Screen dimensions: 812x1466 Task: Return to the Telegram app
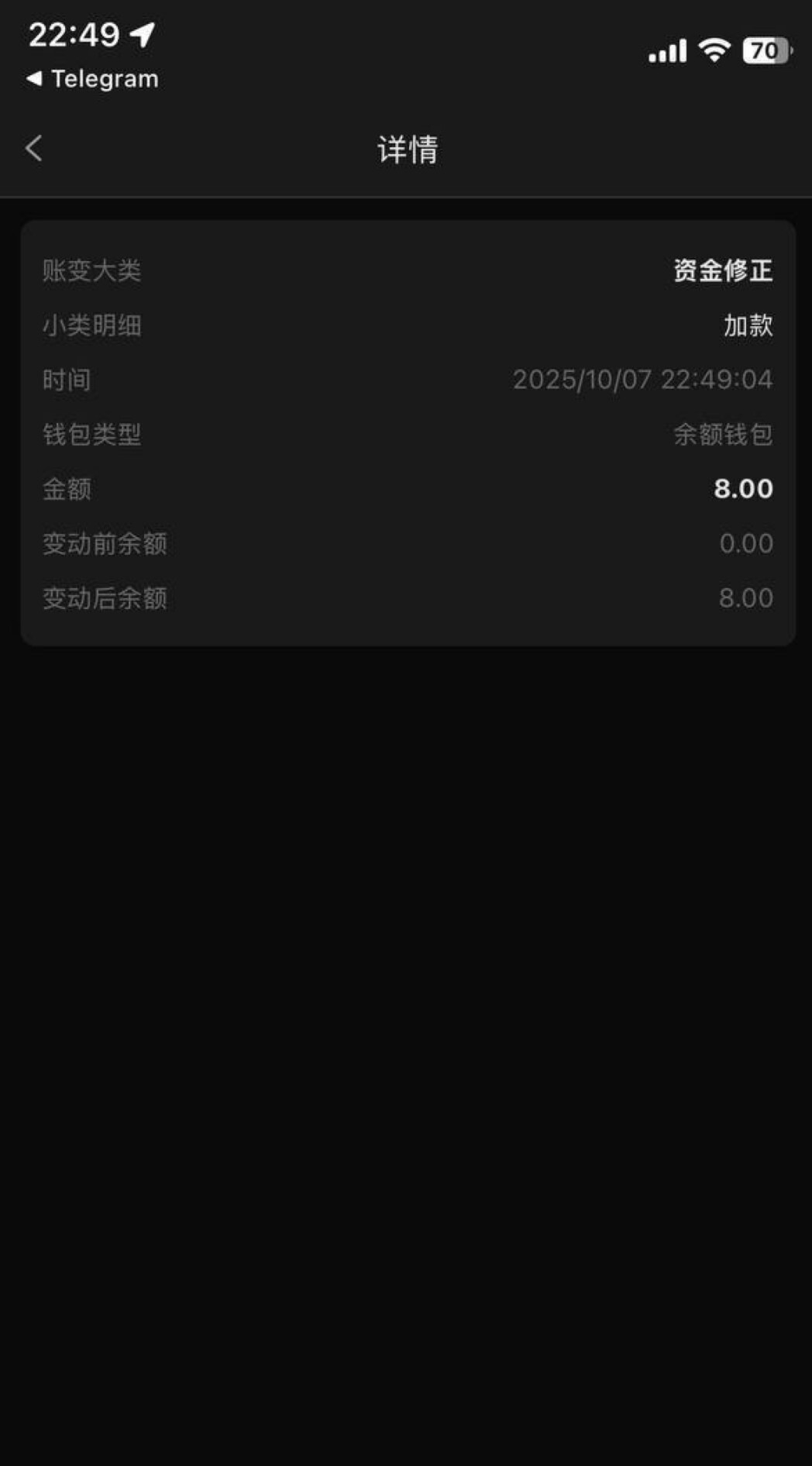92,79
